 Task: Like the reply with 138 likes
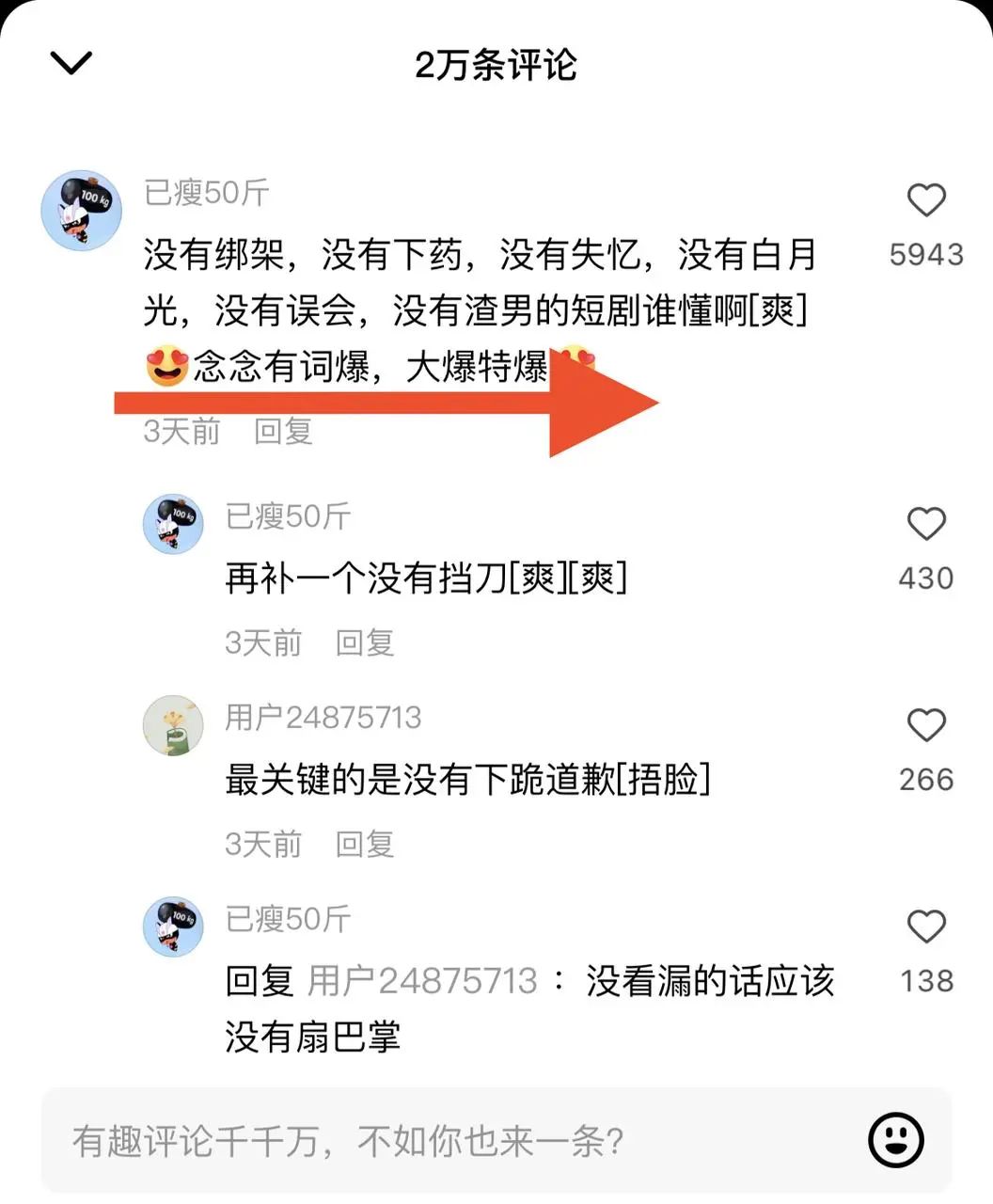[926, 927]
